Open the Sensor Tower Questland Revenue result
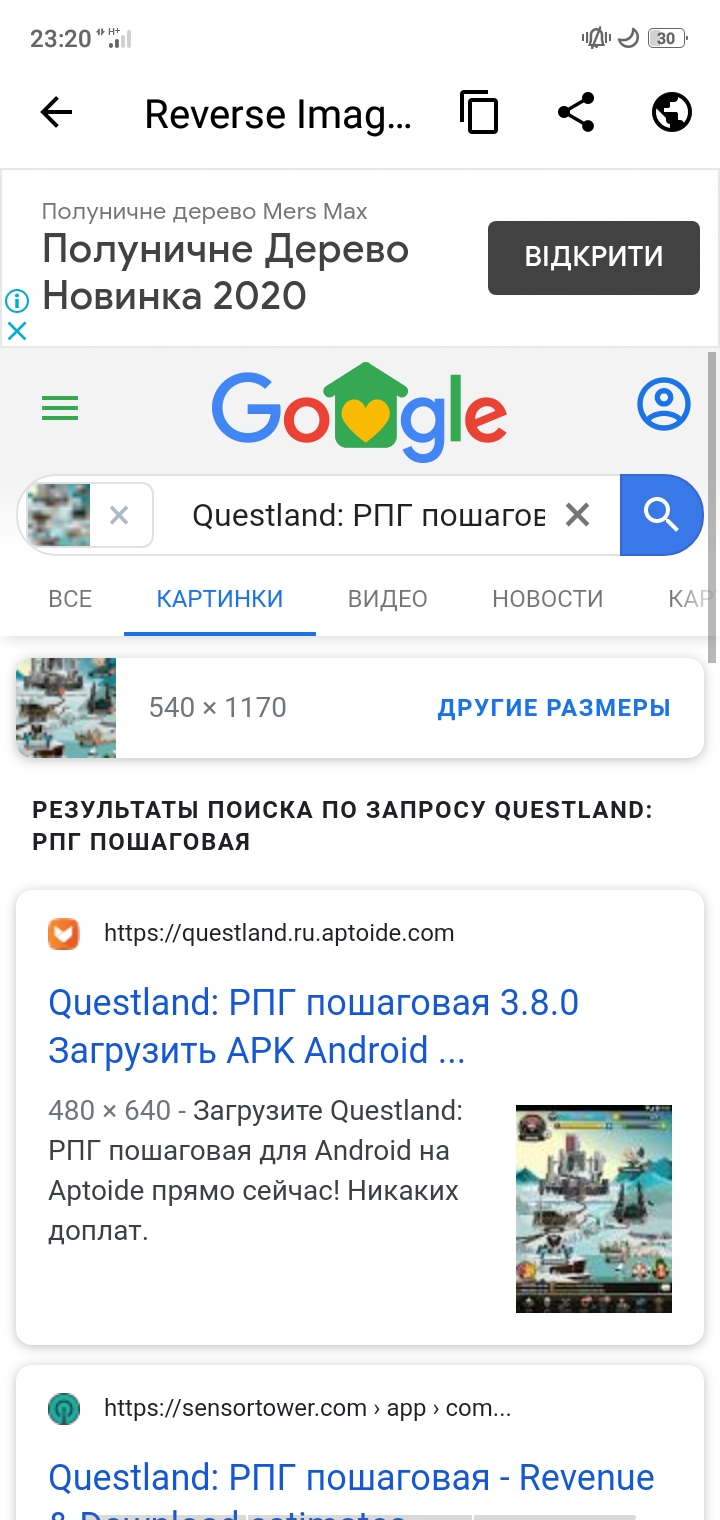720x1520 pixels. 350,1478
